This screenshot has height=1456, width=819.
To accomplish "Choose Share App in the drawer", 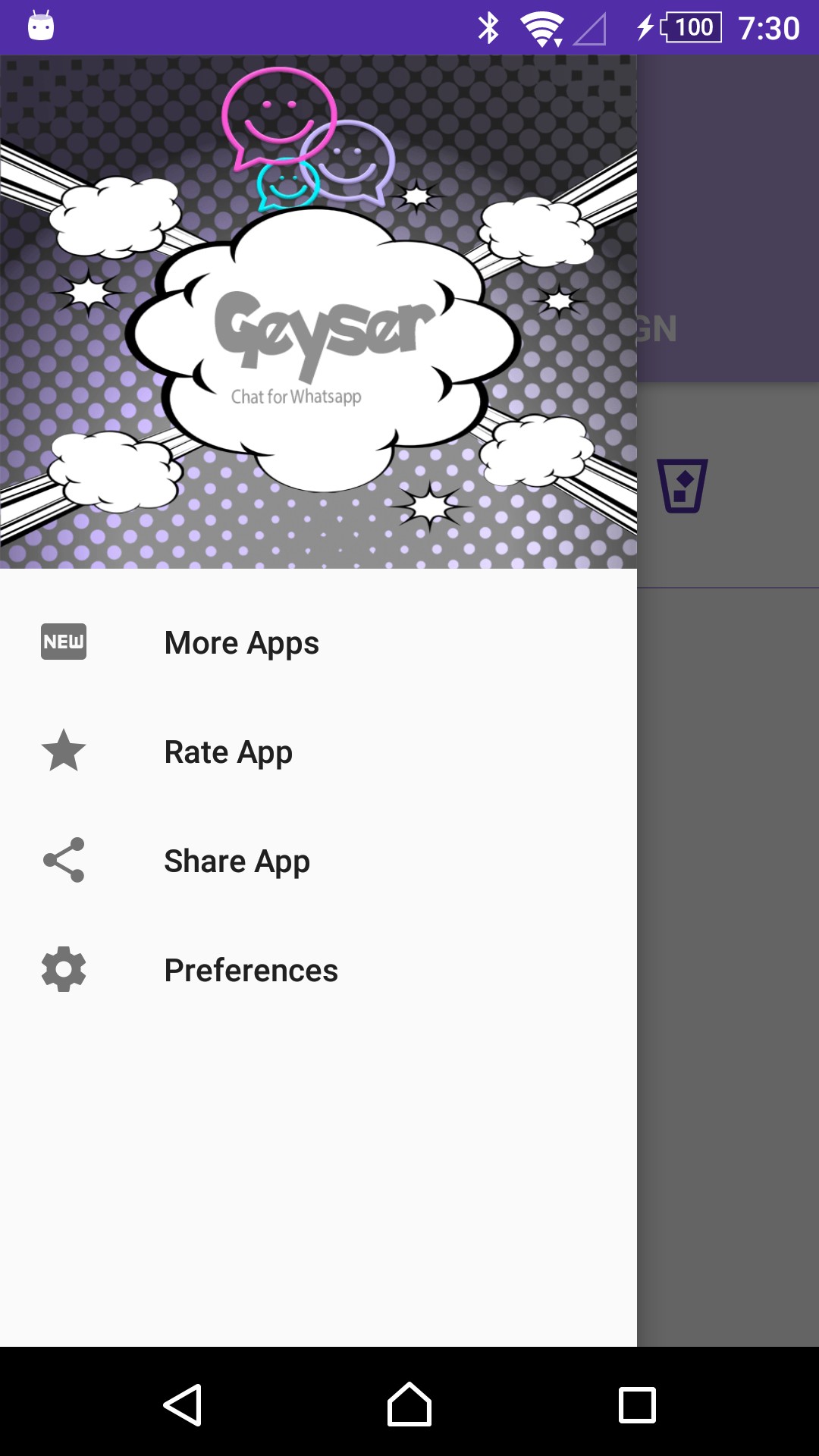I will (237, 861).
